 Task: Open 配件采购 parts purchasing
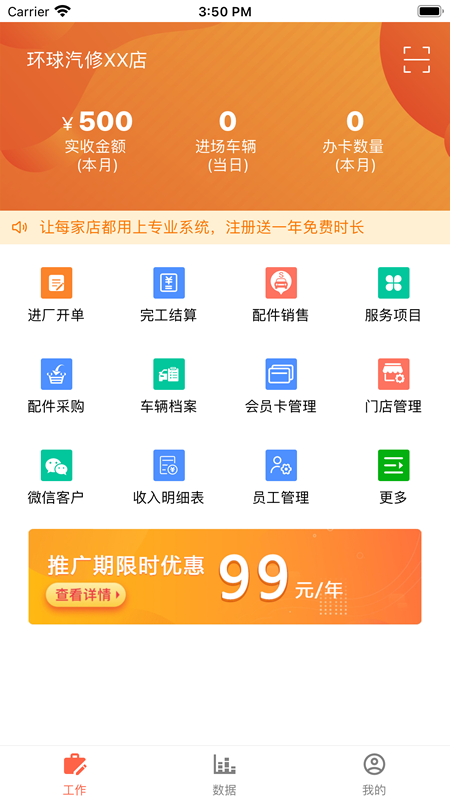tap(56, 386)
